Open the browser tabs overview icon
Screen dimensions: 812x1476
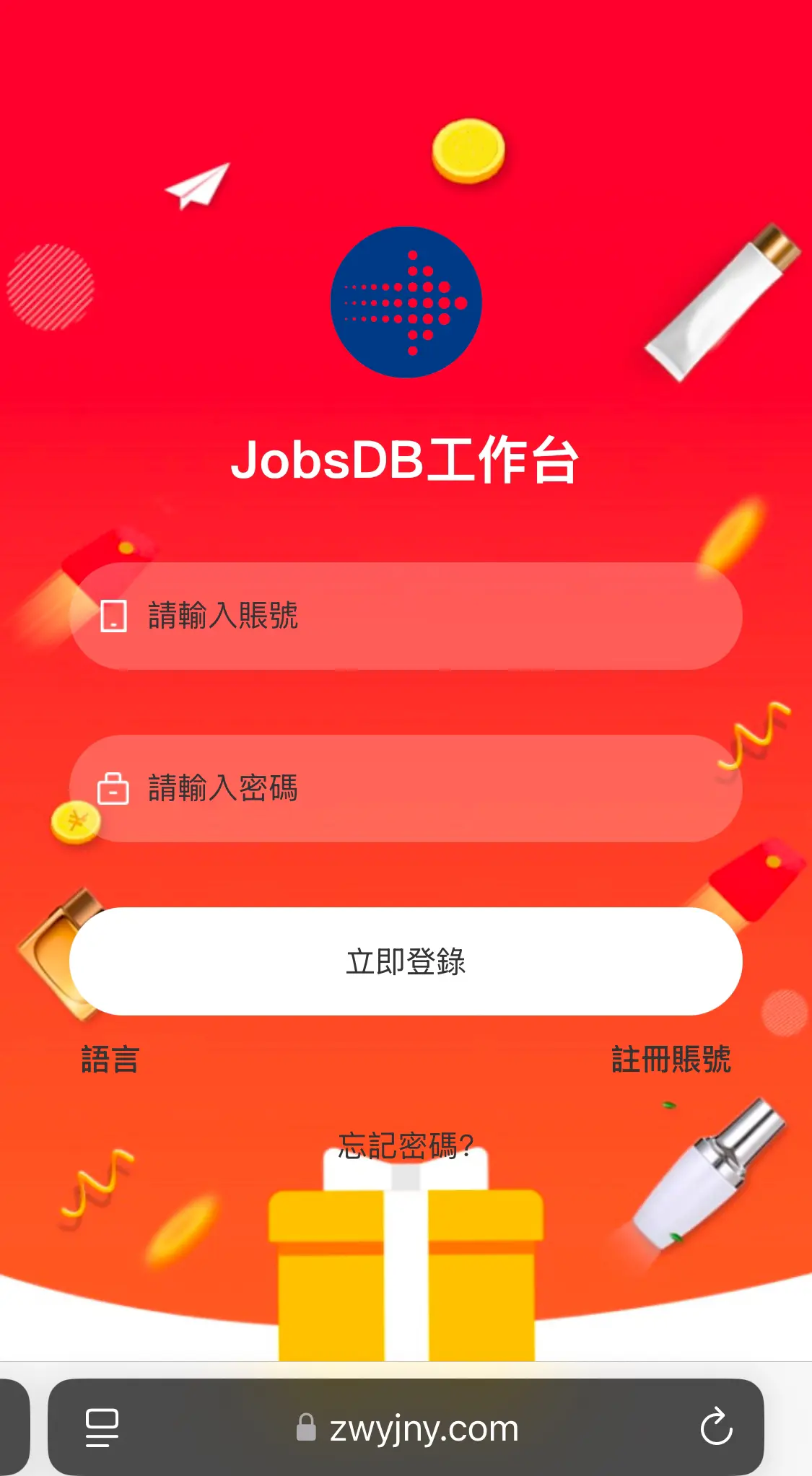101,1427
